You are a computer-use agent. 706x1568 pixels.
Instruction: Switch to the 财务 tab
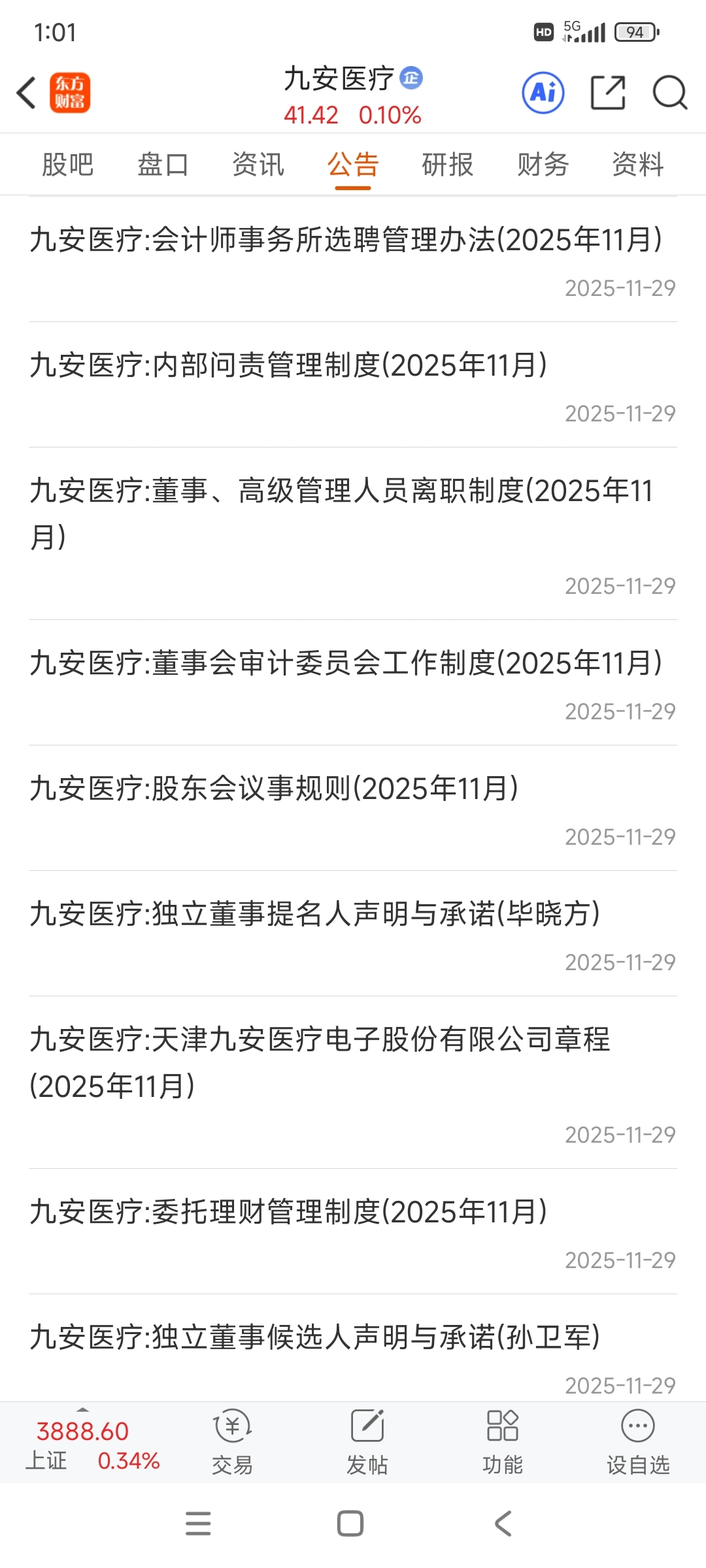[543, 165]
